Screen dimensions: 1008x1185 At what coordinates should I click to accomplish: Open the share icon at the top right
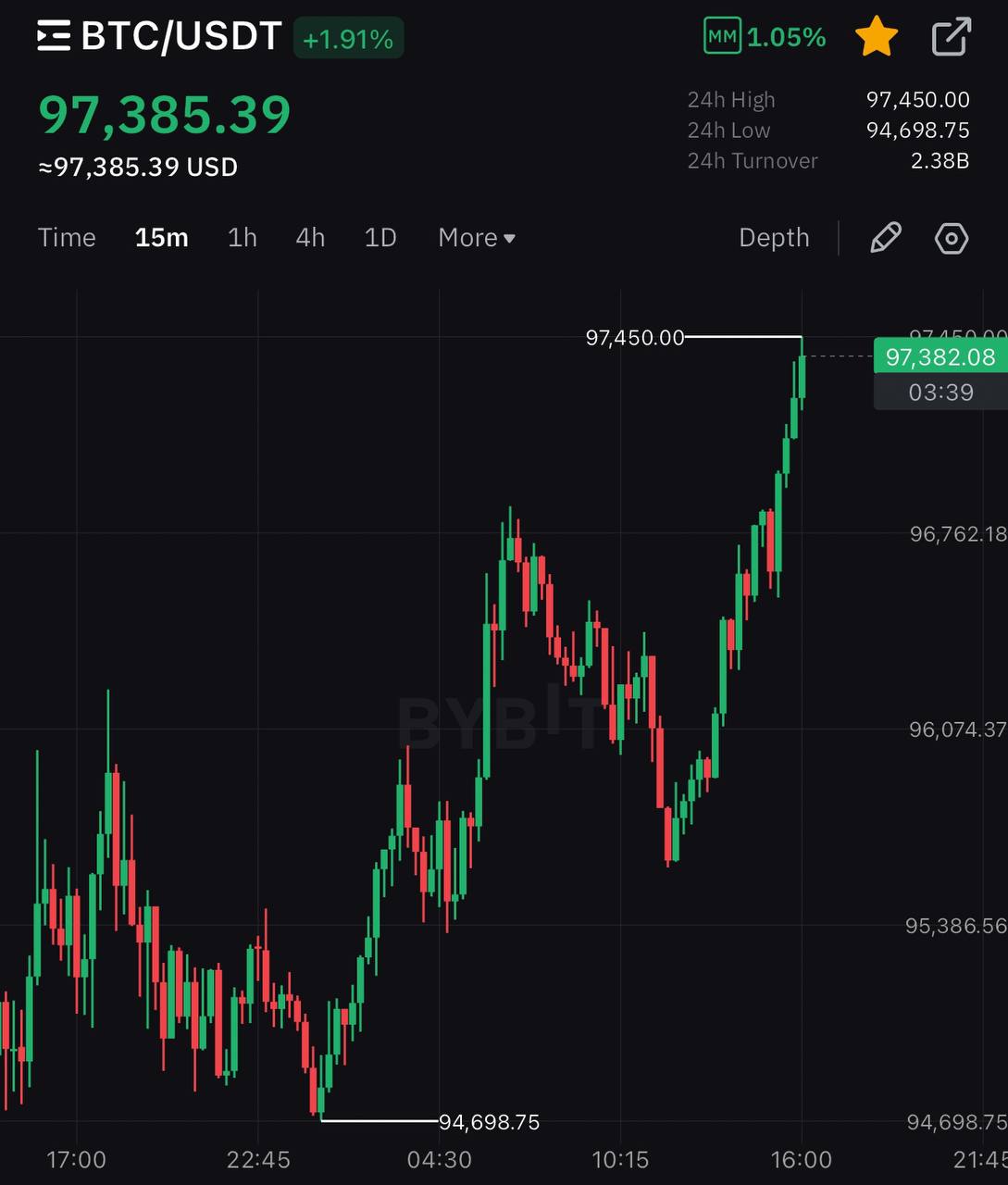pyautogui.click(x=951, y=37)
